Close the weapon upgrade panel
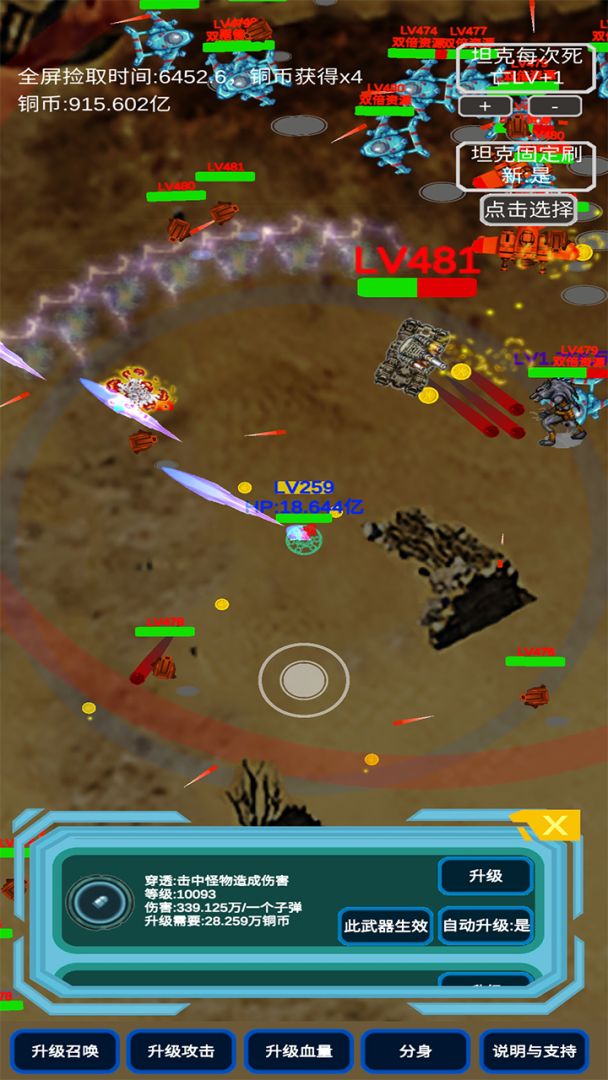 coord(556,826)
